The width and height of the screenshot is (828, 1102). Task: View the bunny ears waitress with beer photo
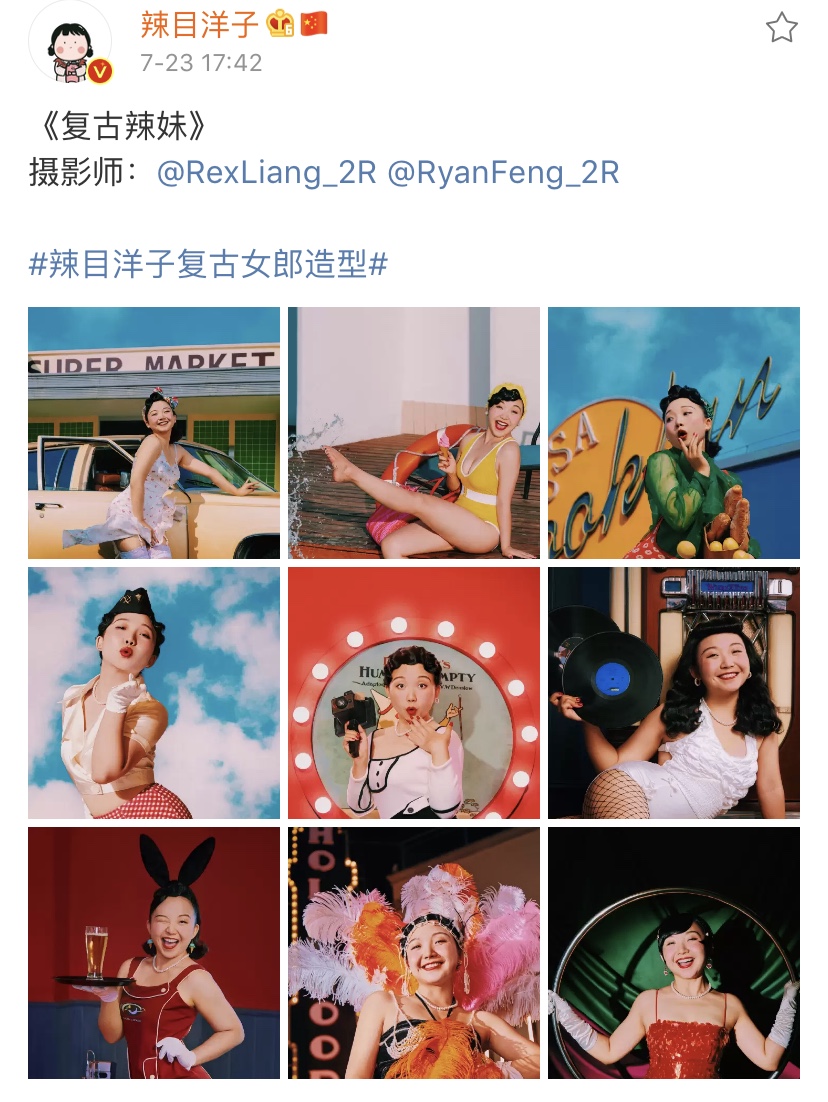(x=153, y=953)
